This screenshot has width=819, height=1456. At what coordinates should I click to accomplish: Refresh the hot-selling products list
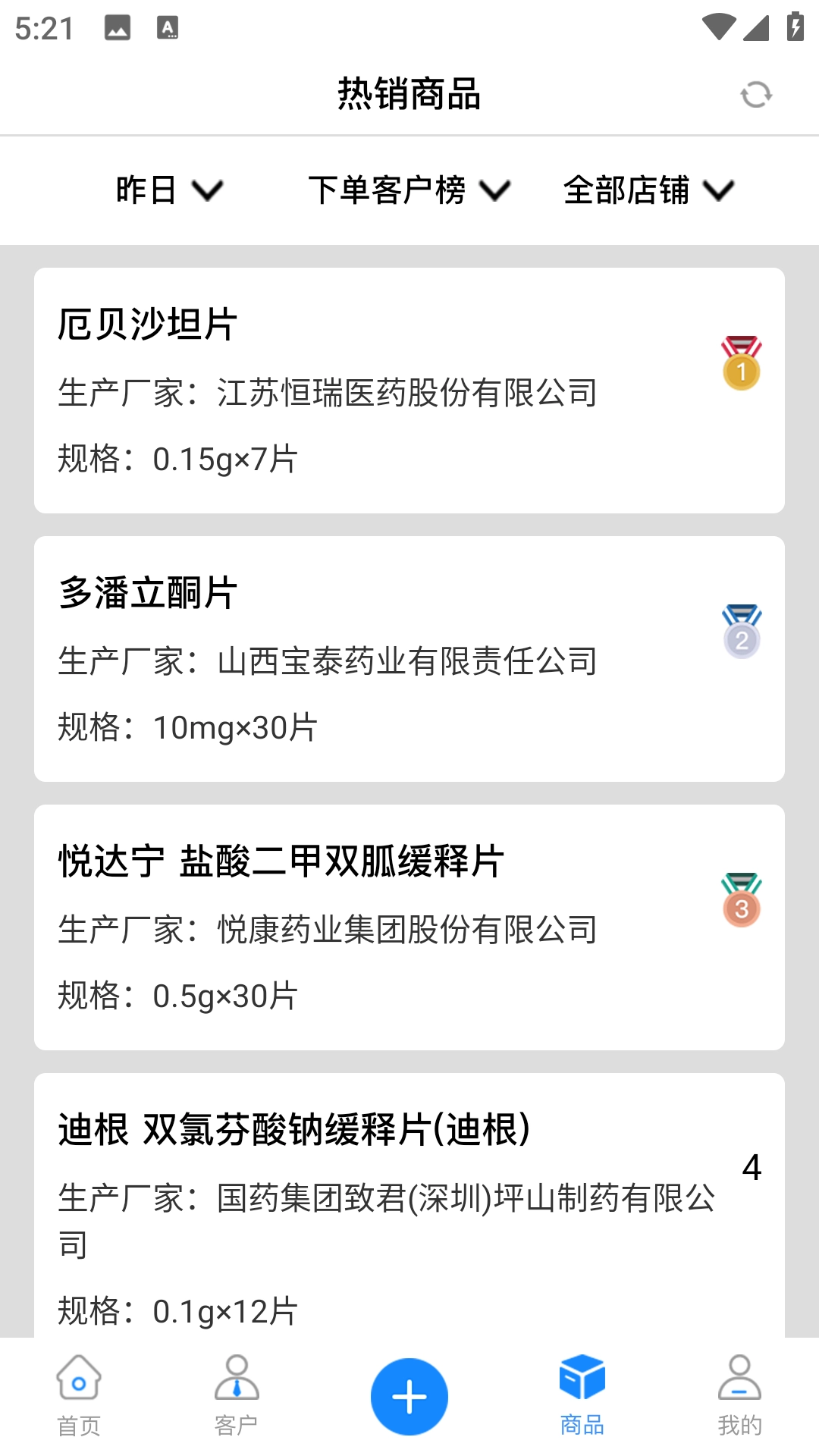(x=755, y=95)
